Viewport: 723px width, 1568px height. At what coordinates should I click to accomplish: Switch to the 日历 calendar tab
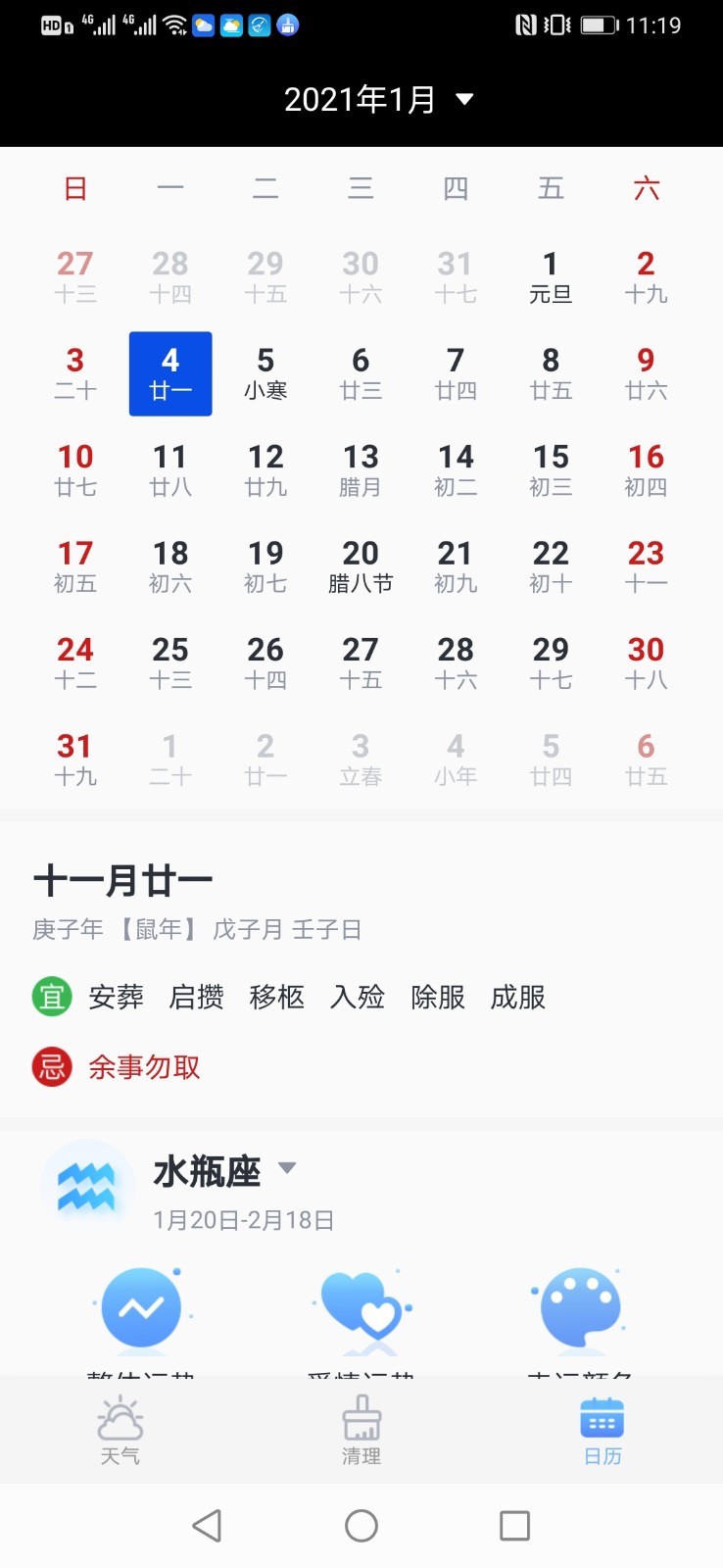pos(602,1431)
